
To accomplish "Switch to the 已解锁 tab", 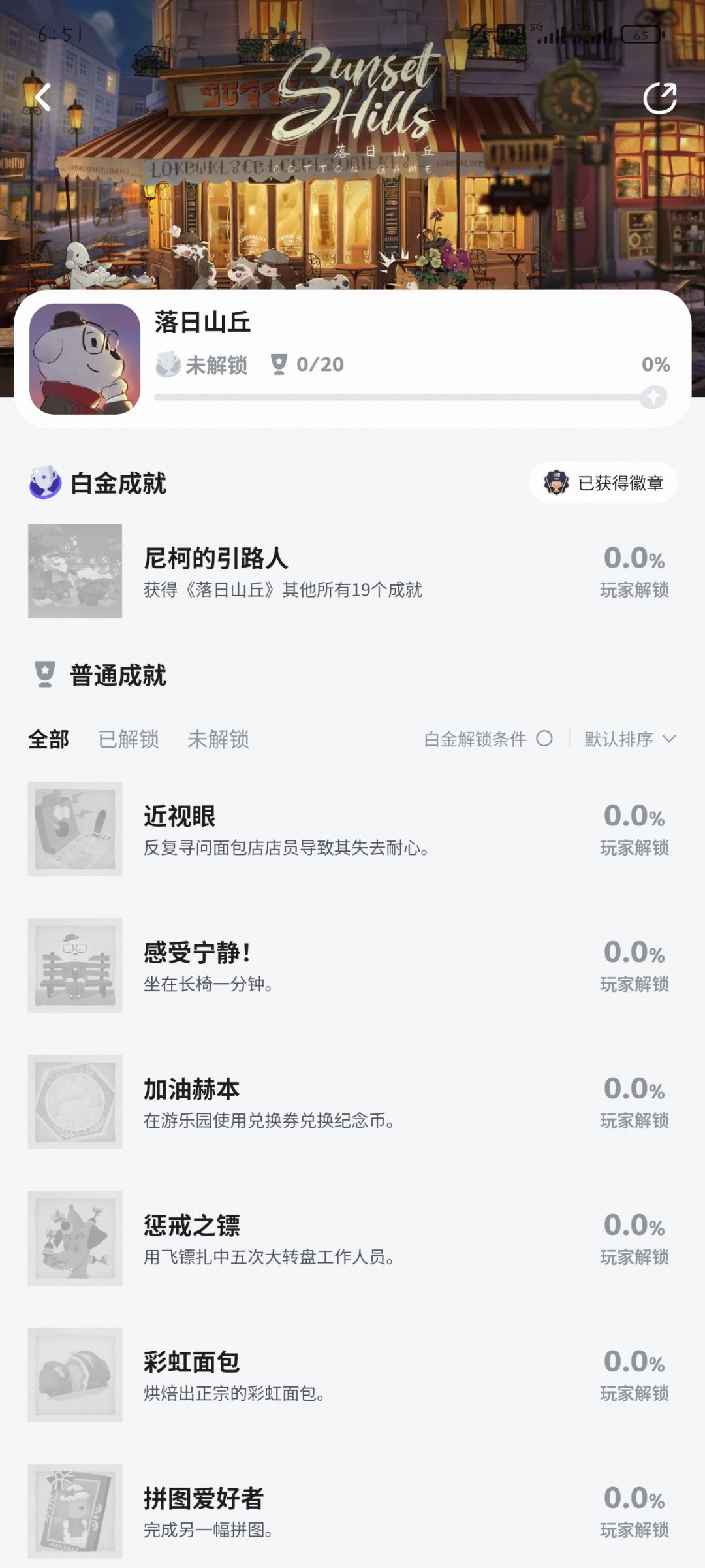I will [x=129, y=739].
